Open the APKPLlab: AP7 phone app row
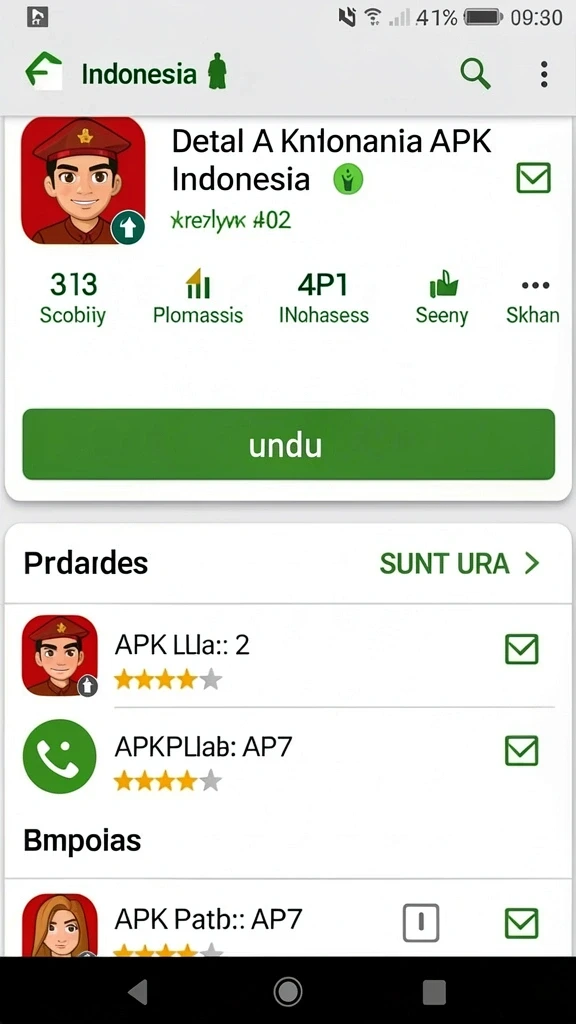 [288, 756]
